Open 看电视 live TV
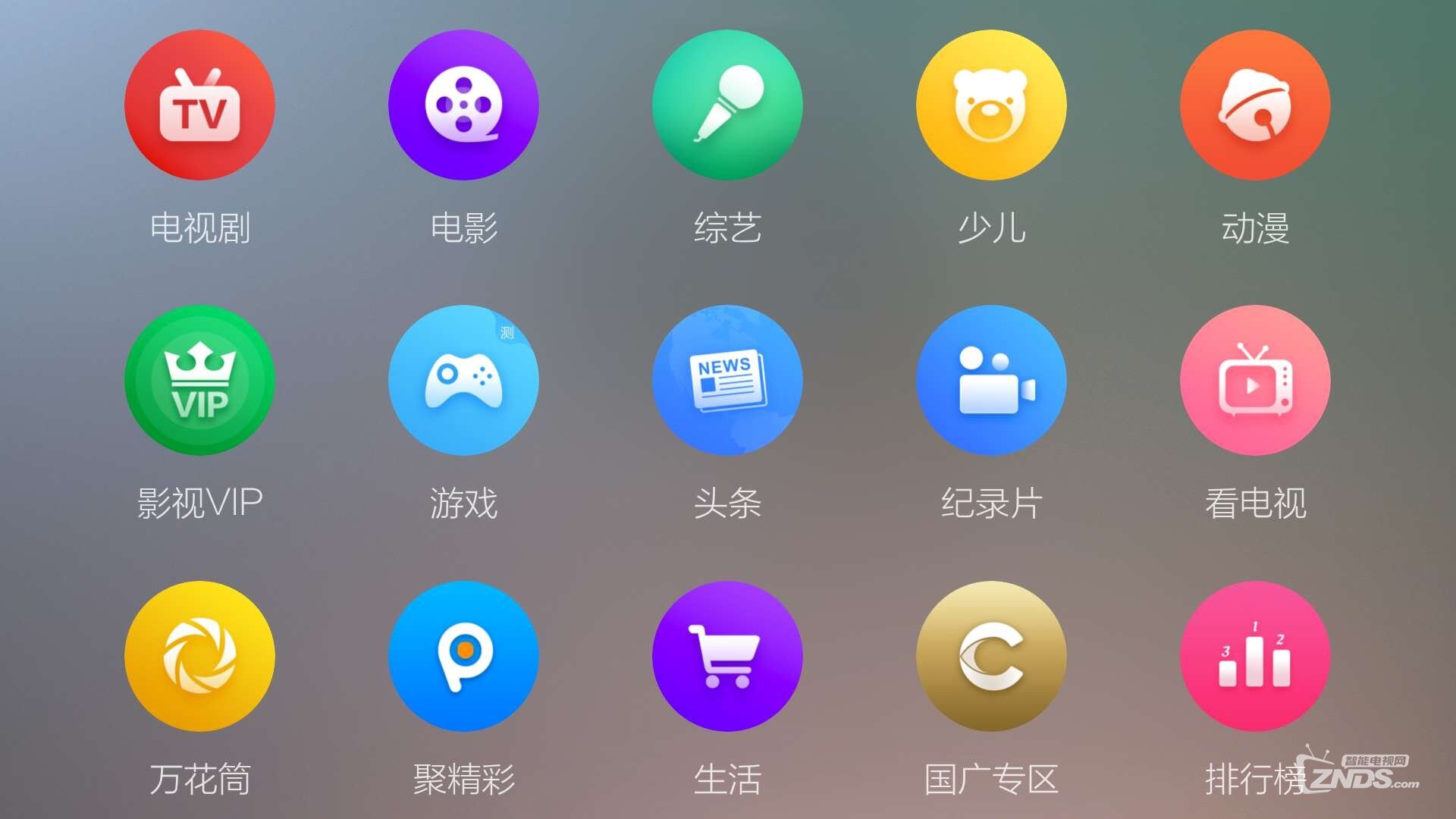The width and height of the screenshot is (1456, 819). 1255,380
